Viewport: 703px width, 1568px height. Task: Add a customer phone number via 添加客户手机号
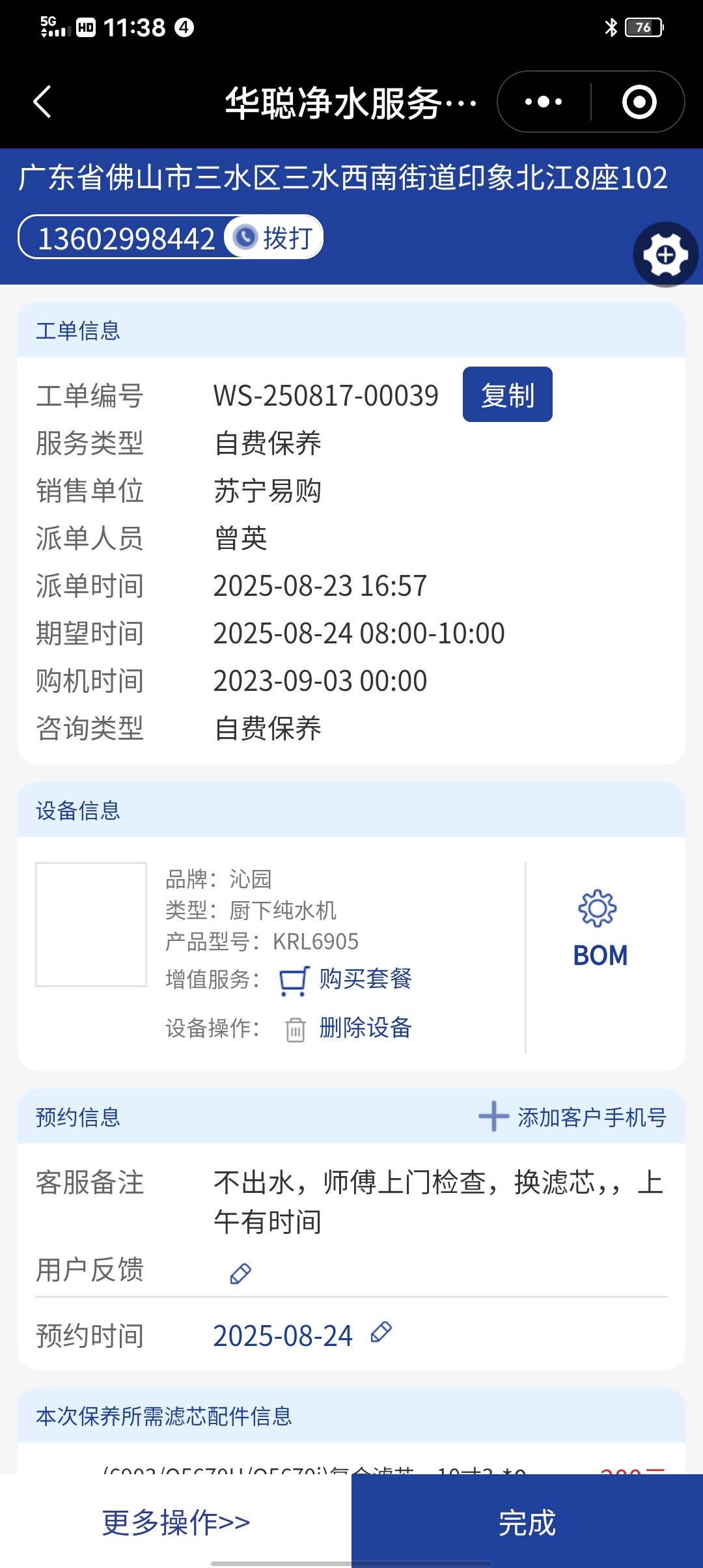[x=573, y=1117]
